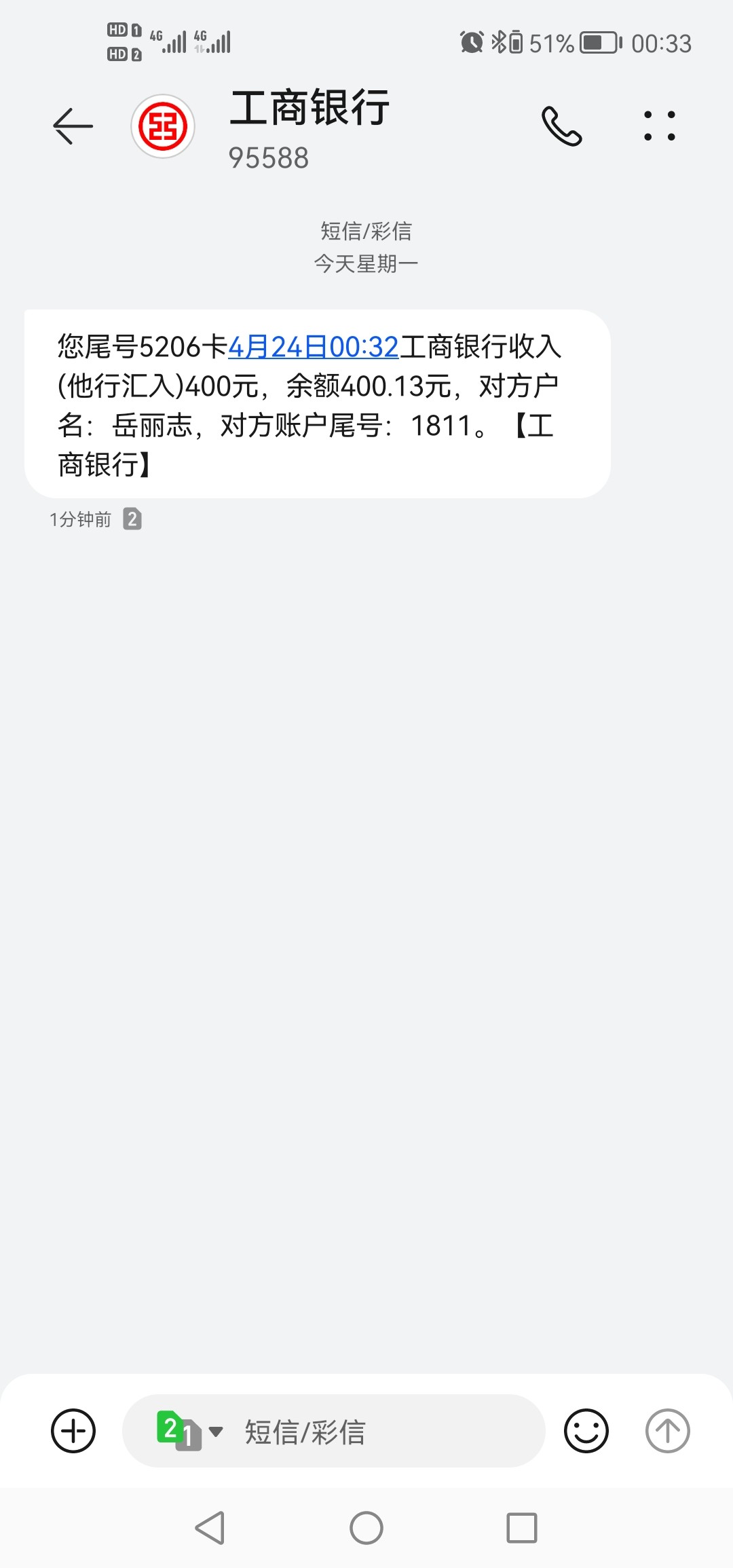
Task: Open the 4月24日00:32 date link
Action: [314, 346]
